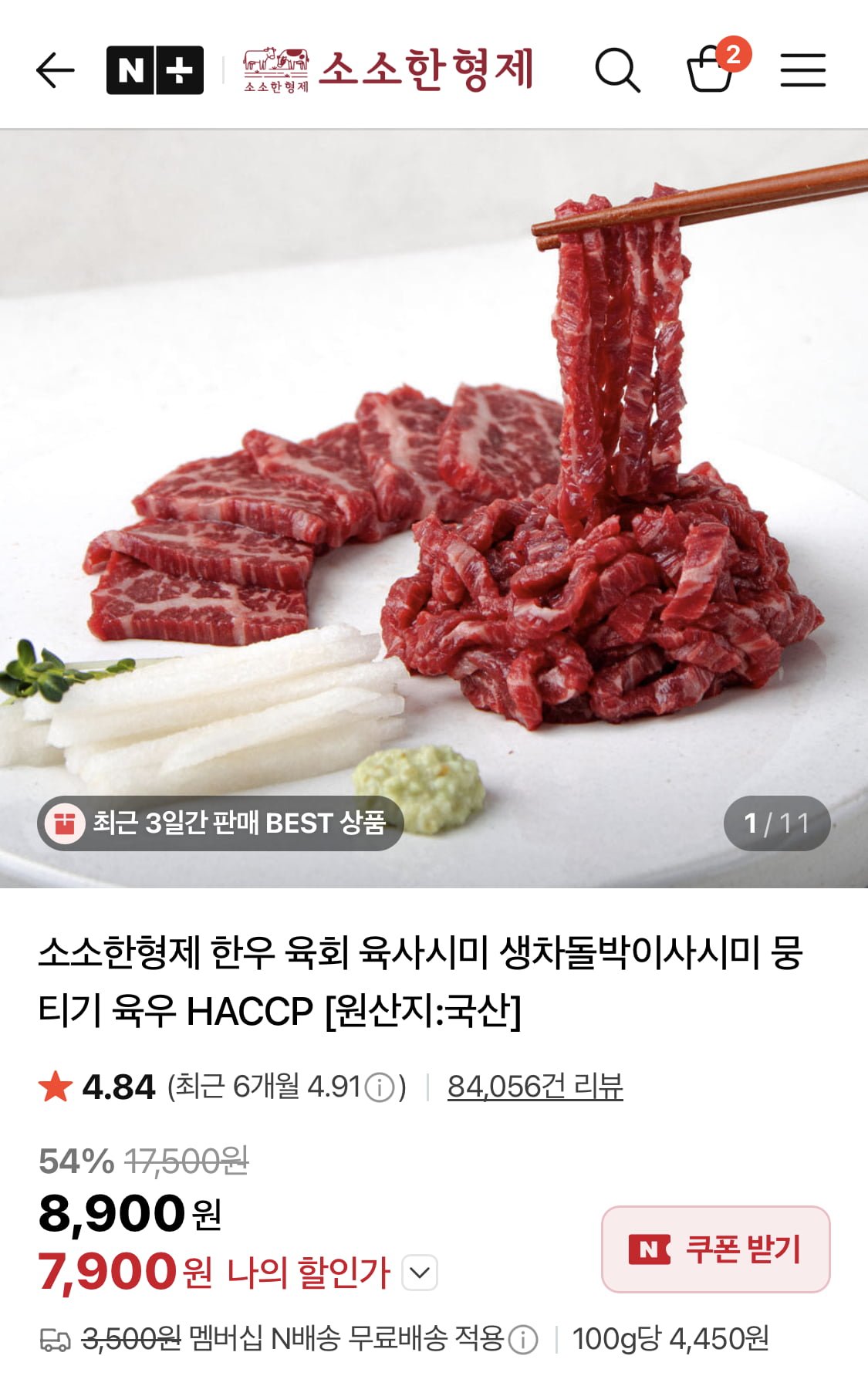
Task: Get the coupon with 쿠폰 받기
Action: click(715, 1249)
